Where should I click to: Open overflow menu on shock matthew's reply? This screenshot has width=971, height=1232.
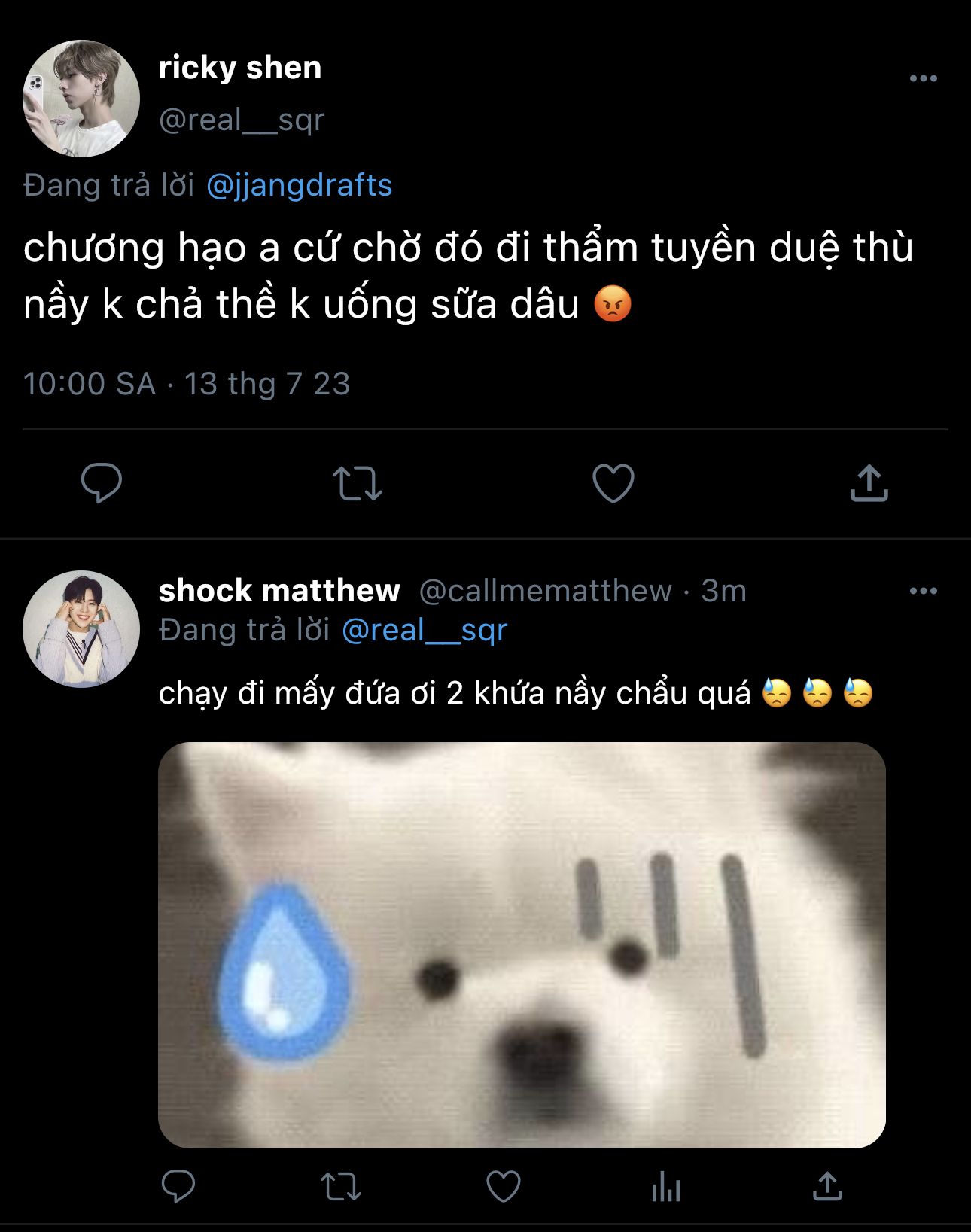pyautogui.click(x=923, y=591)
